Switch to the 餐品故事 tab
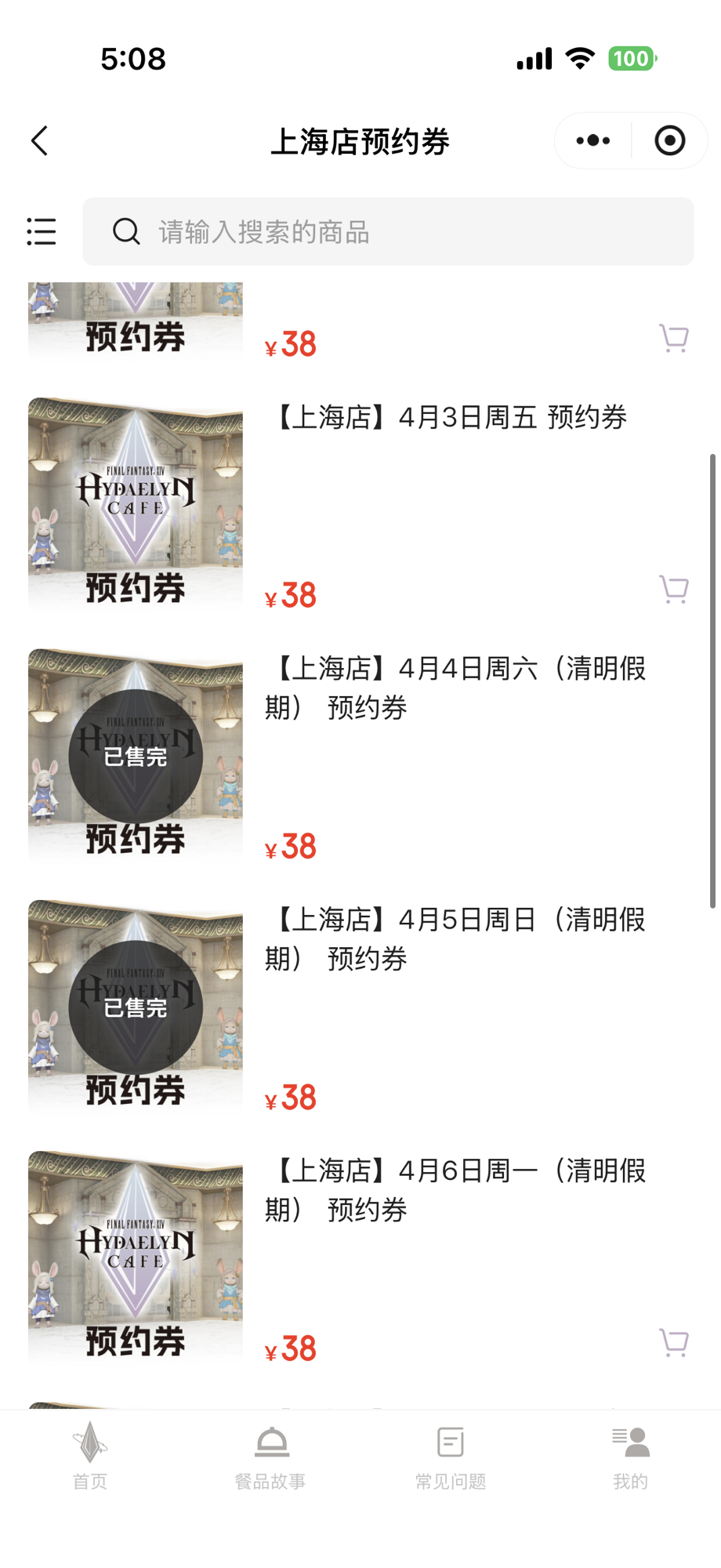Screen dimensions: 721x1568 (270, 1456)
